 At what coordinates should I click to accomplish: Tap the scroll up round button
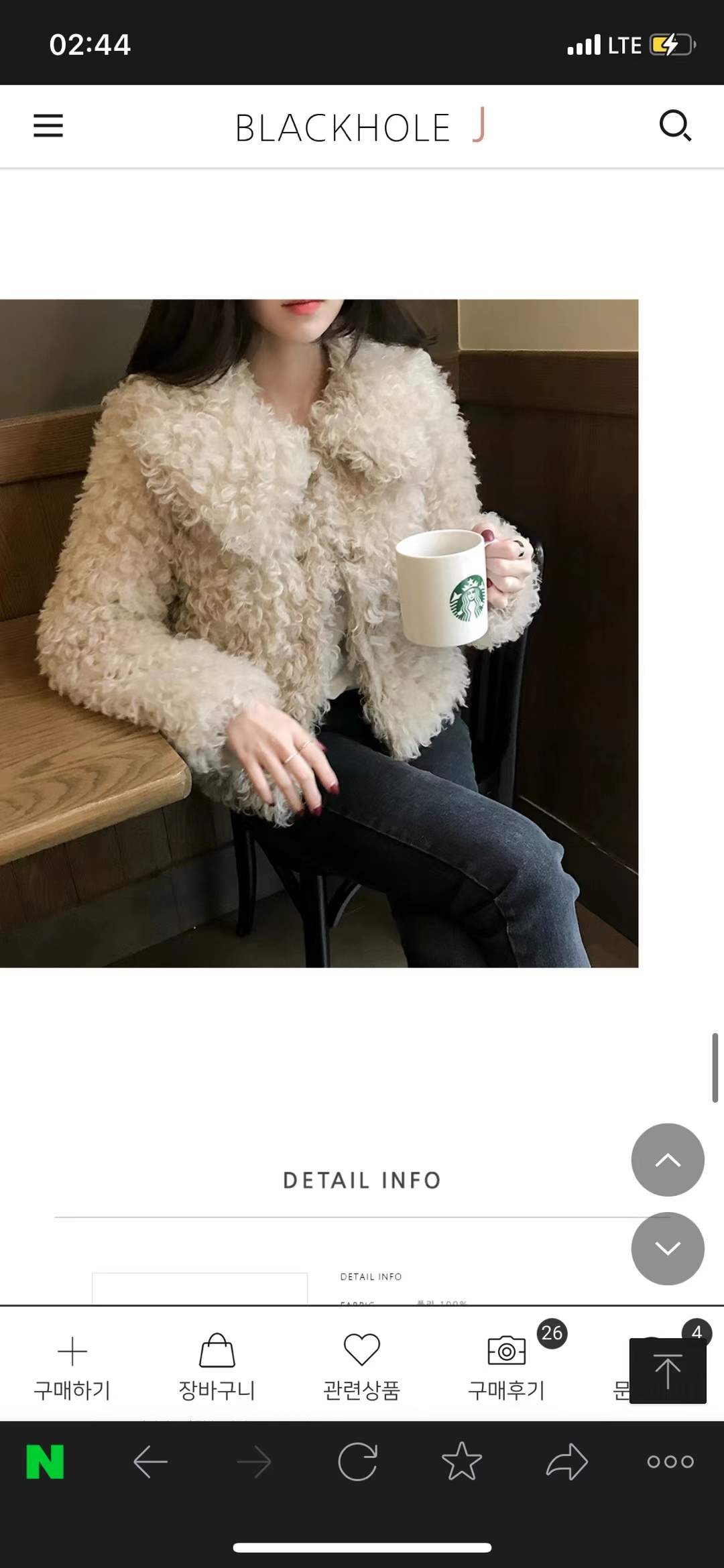[x=667, y=1160]
